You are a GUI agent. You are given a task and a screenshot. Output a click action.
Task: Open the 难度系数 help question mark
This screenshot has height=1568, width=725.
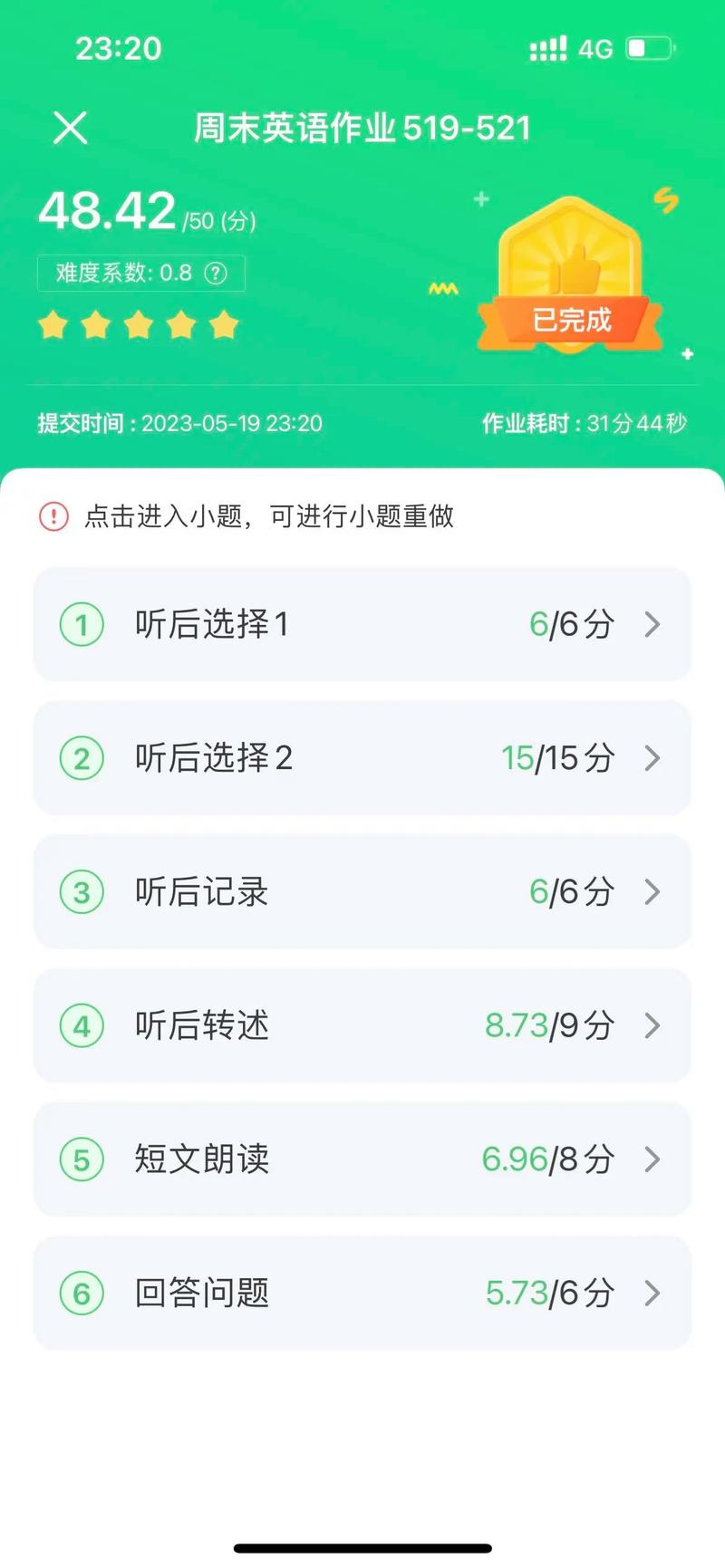coord(216,274)
